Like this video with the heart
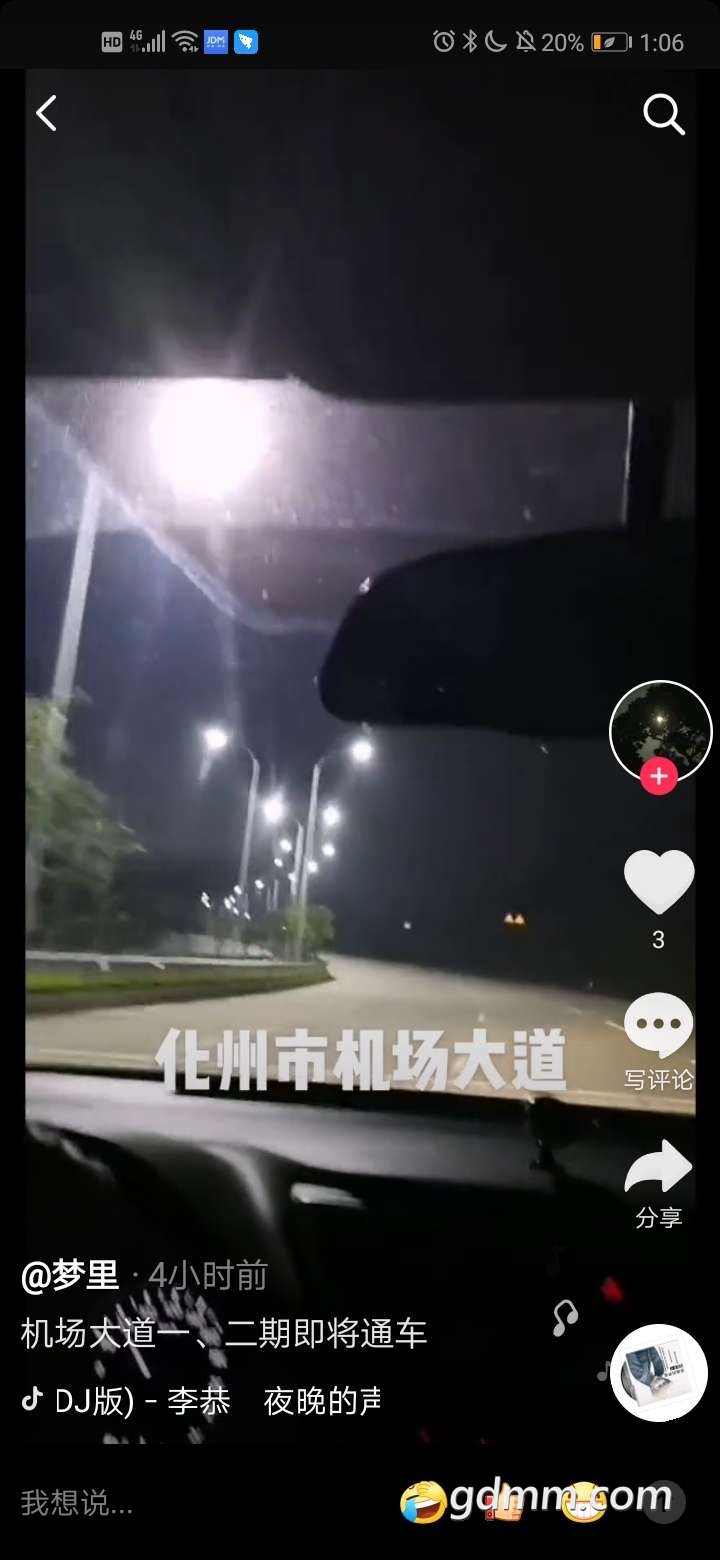The height and width of the screenshot is (1560, 720). (x=658, y=882)
